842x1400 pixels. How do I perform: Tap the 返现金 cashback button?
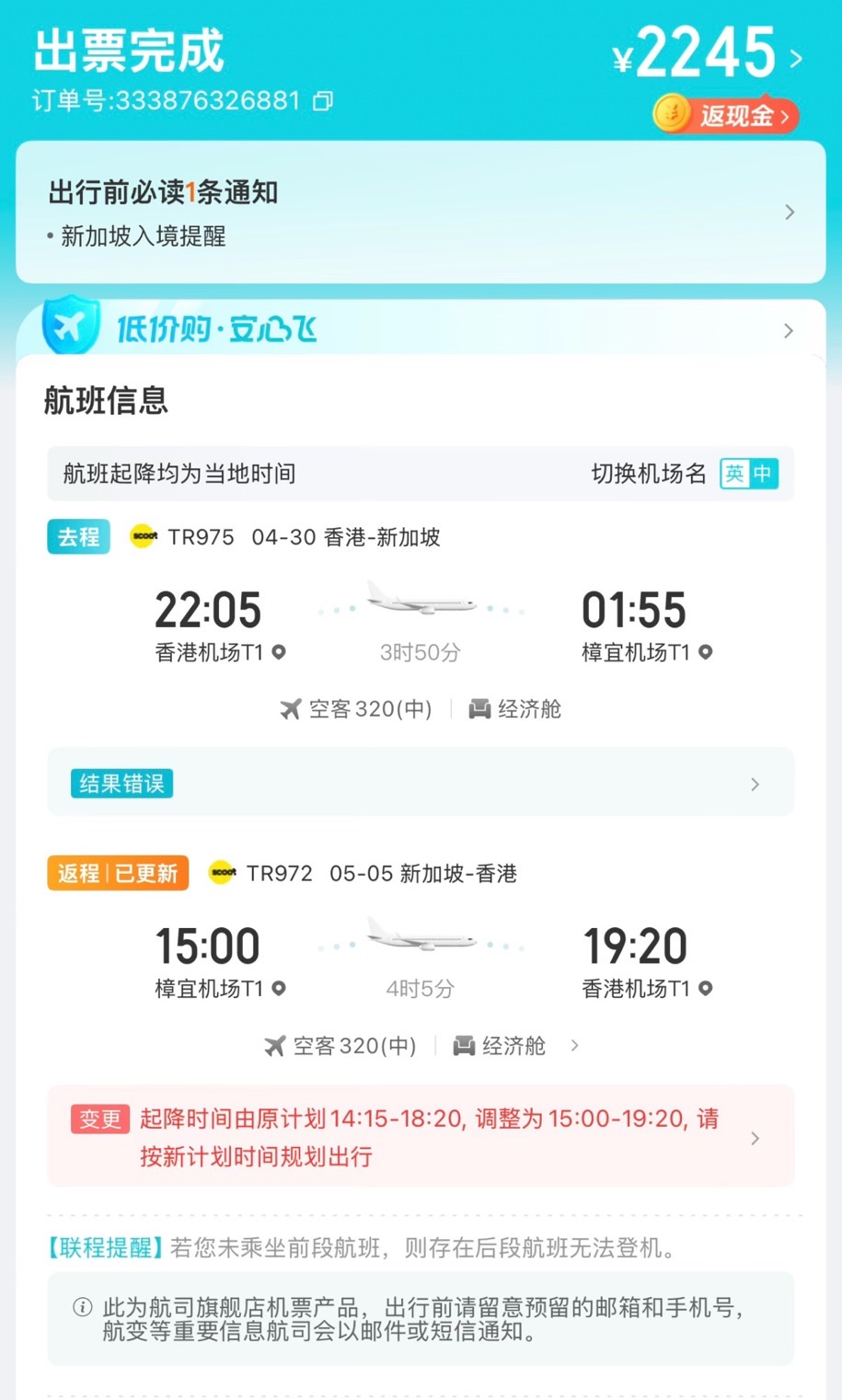click(725, 116)
